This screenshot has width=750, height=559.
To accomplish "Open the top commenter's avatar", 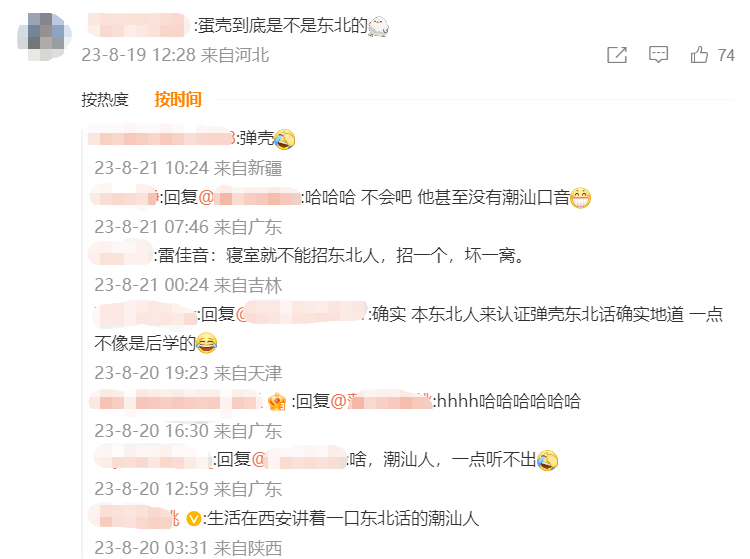I will click(45, 34).
